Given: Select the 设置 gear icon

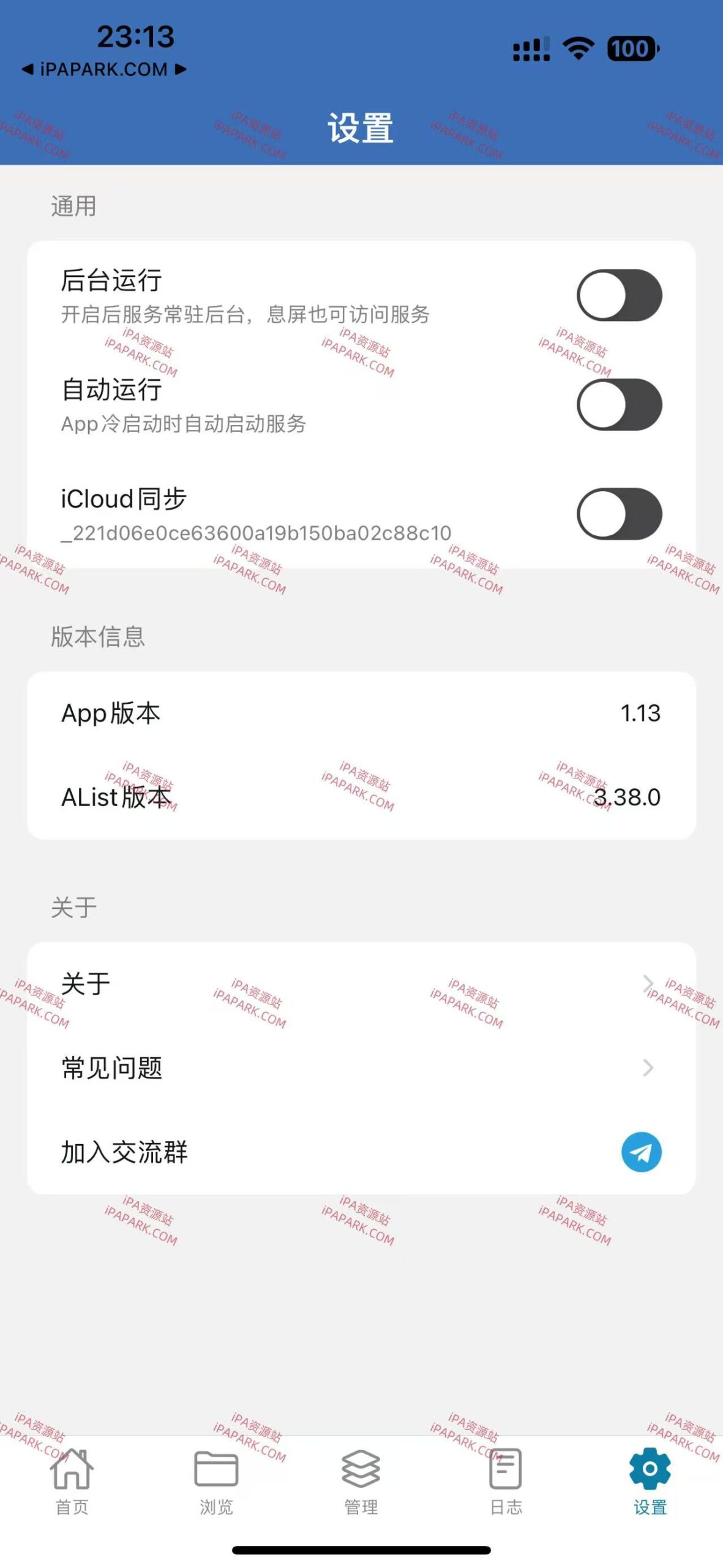Looking at the screenshot, I should coord(650,1466).
